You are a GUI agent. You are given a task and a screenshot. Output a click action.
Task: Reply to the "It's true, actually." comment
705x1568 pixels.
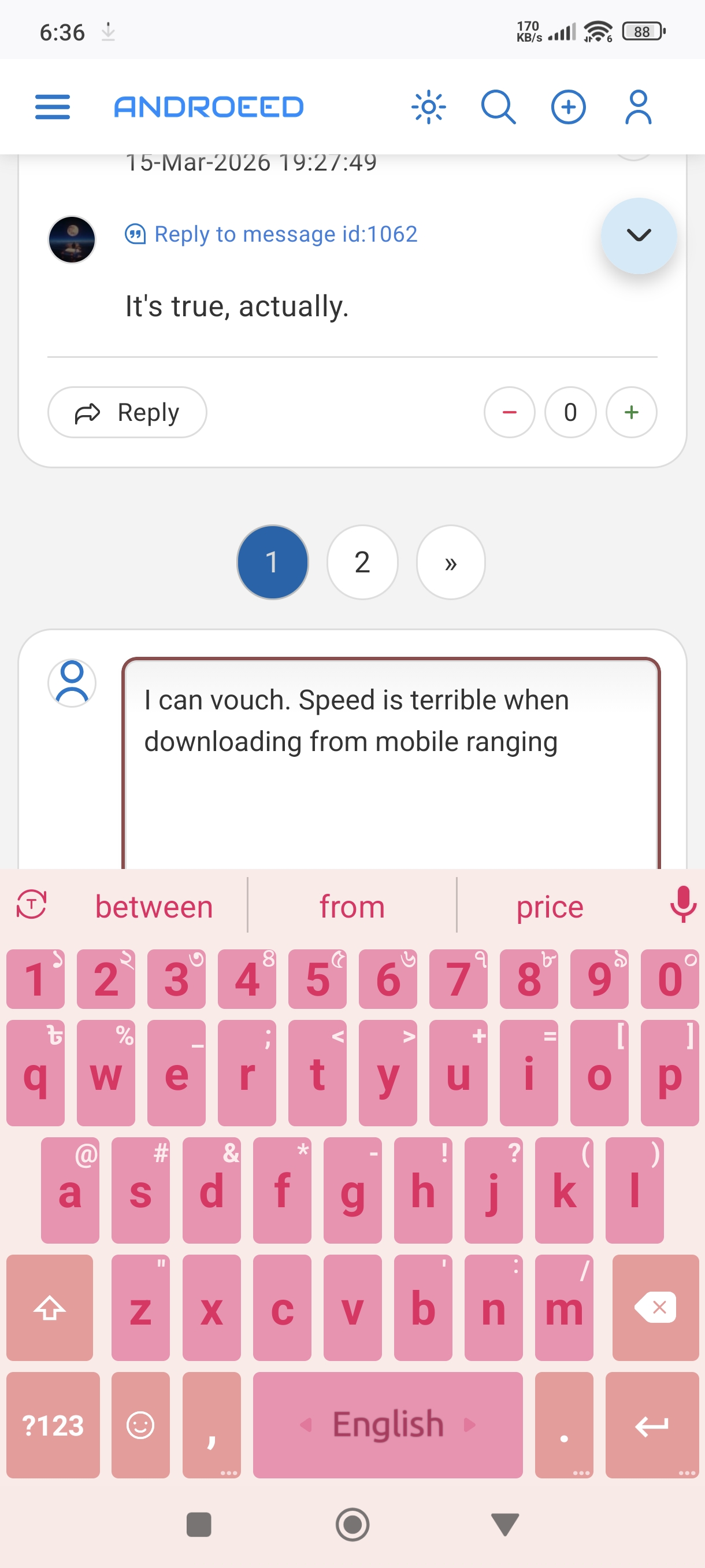127,412
